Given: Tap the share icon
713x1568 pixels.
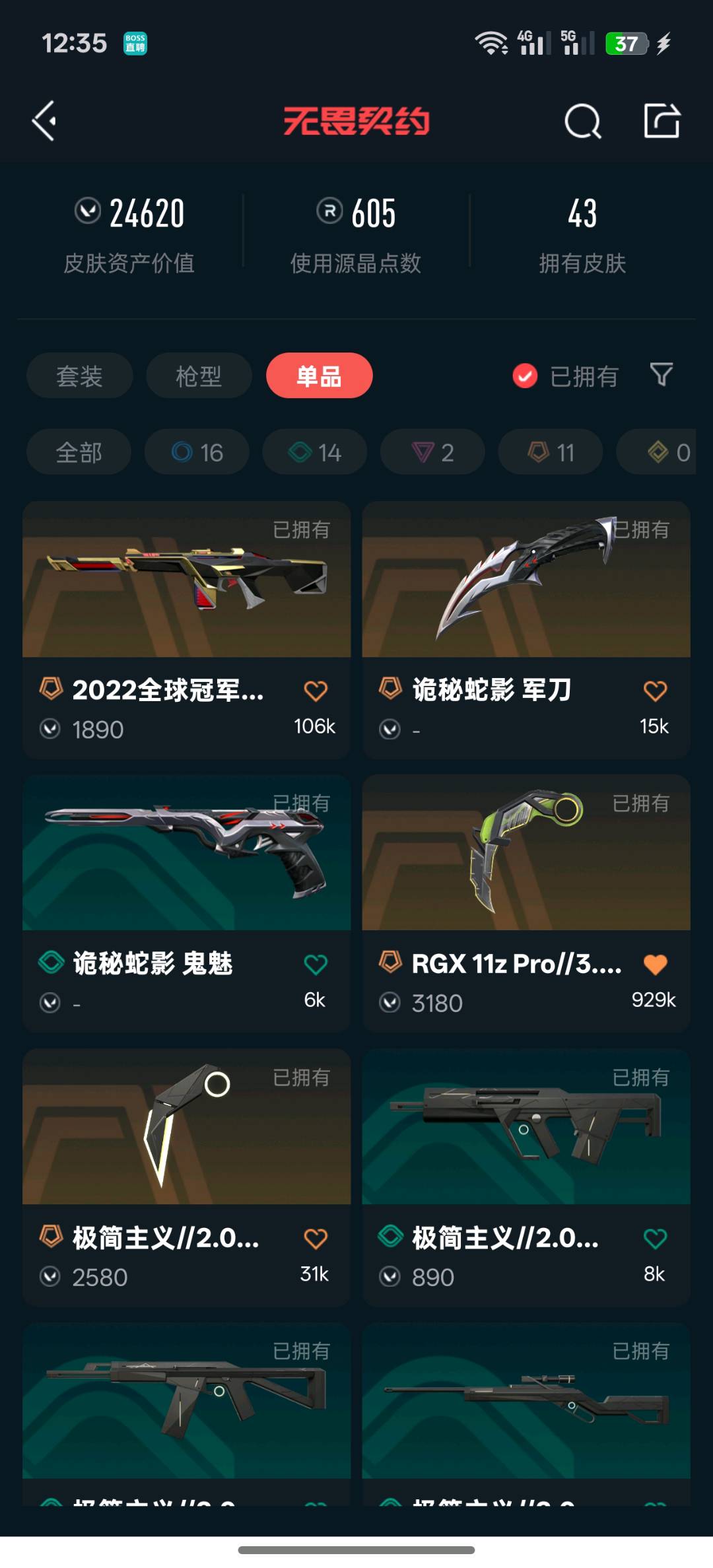Looking at the screenshot, I should 662,121.
